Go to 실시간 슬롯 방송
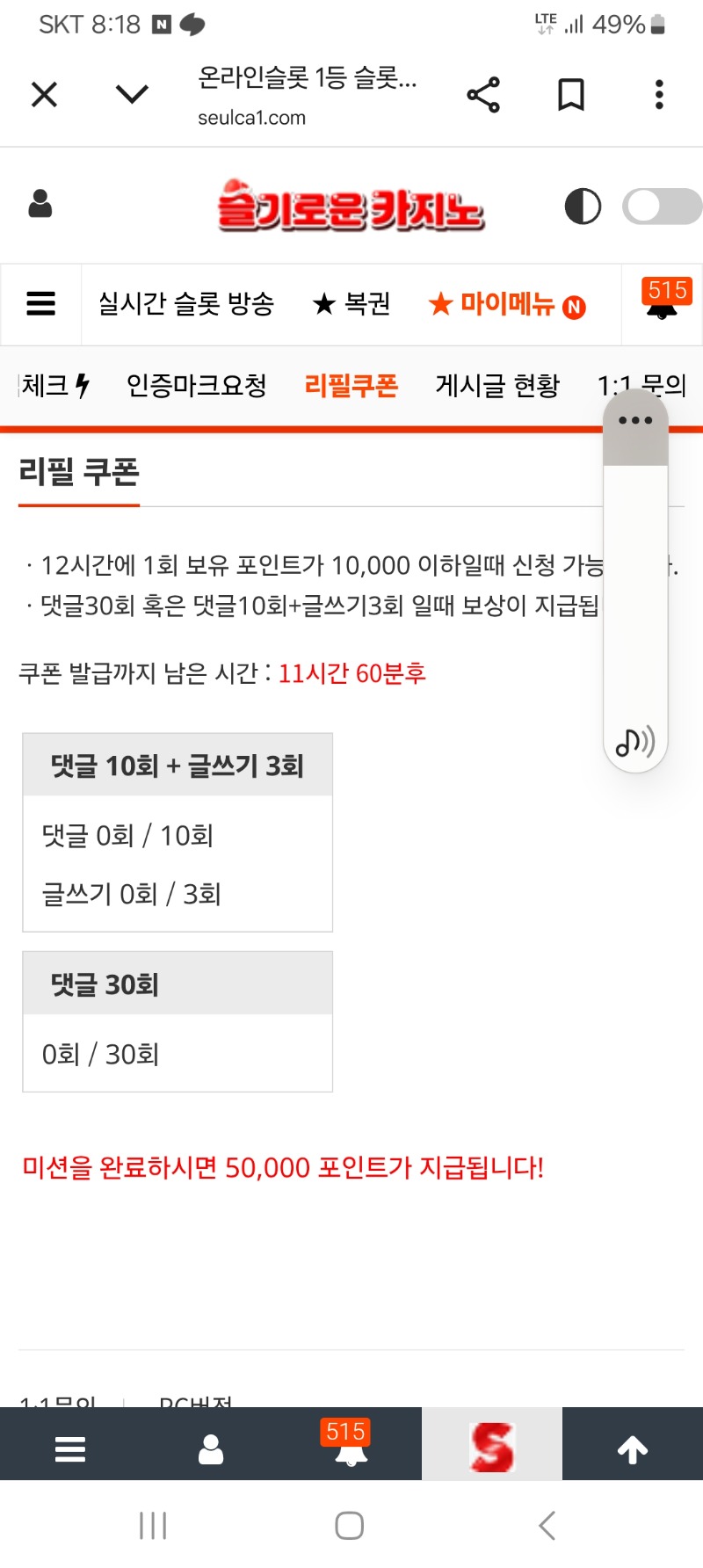This screenshot has height=1568, width=703. pos(186,304)
